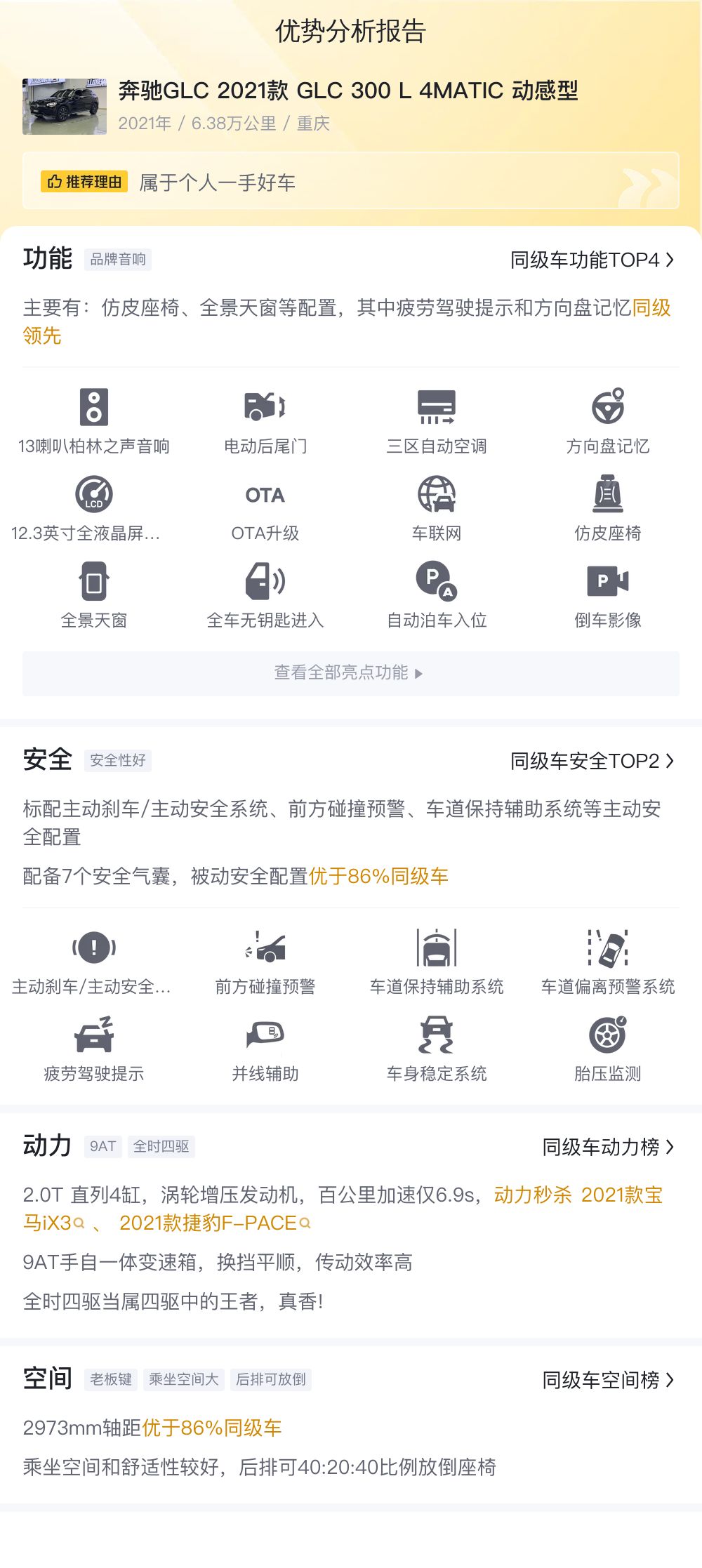Viewport: 702px width, 1568px height.
Task: Open the 奔驰GLC car thumbnail
Action: [x=65, y=106]
